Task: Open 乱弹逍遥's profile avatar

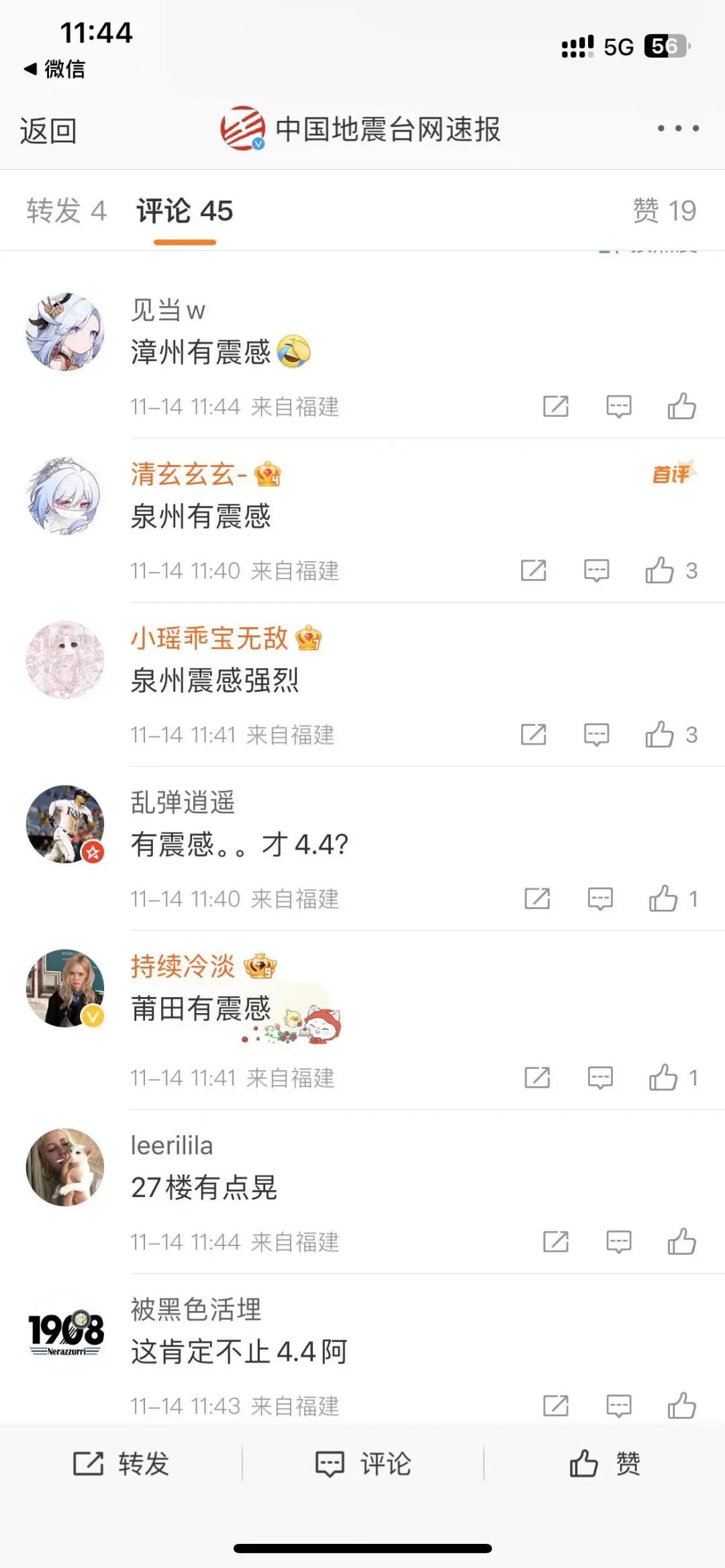Action: 65,824
